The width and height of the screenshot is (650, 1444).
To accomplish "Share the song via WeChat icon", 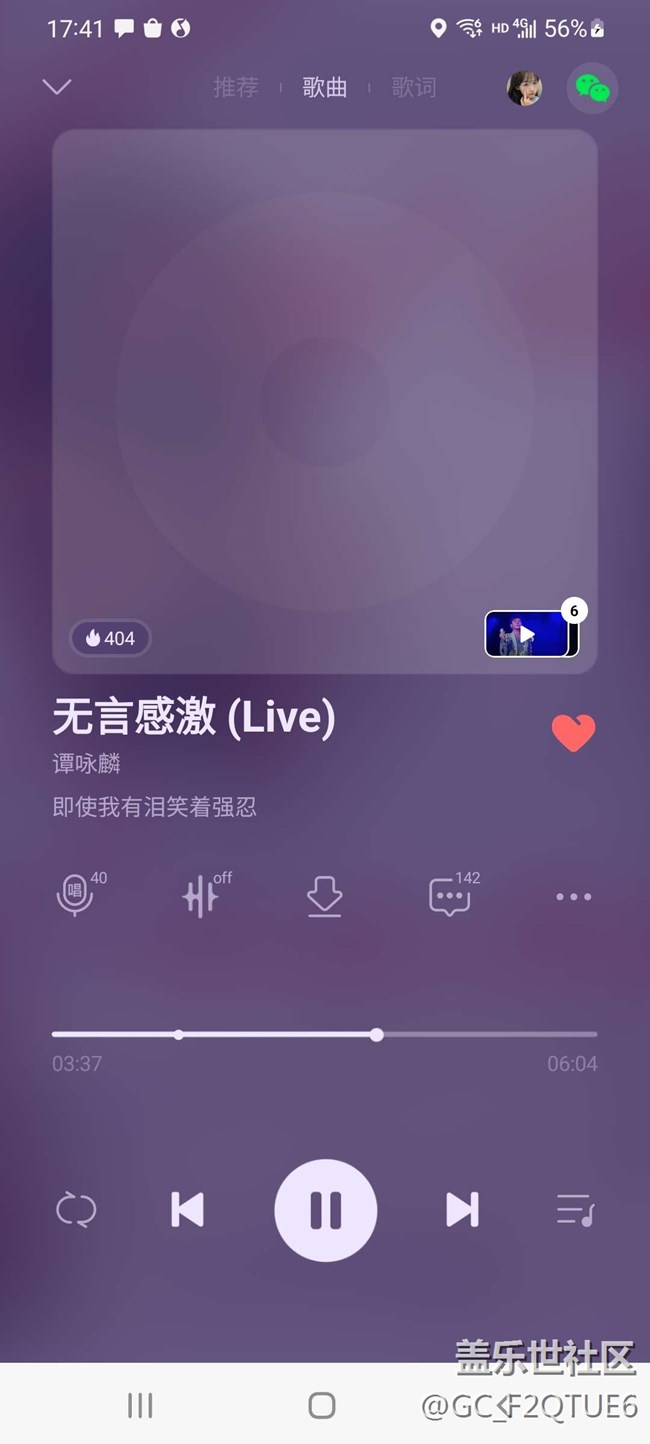I will (592, 88).
